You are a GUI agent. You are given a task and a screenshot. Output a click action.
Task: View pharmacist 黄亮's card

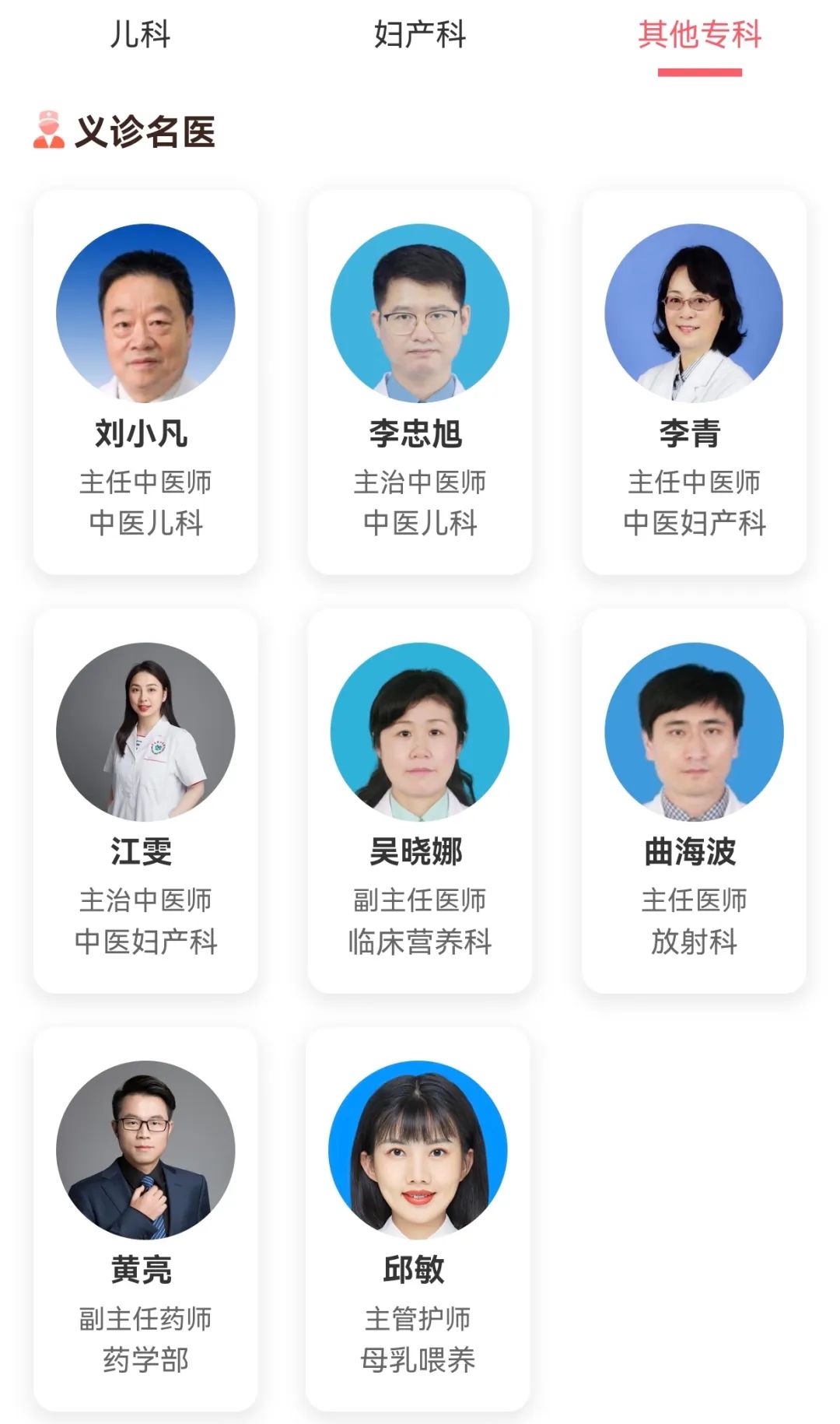point(145,1219)
